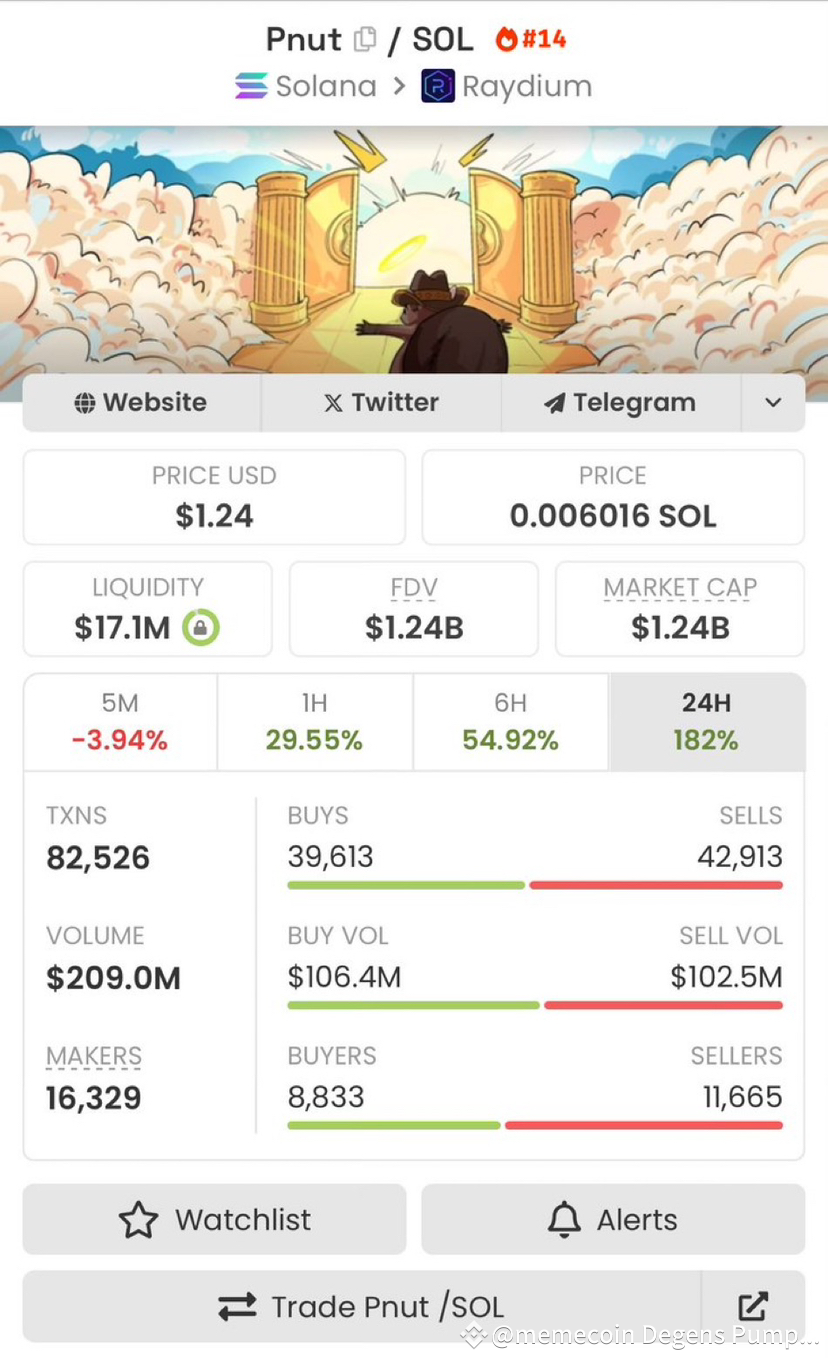The image size is (828, 1358).
Task: Copy the Pnut token address
Action: pyautogui.click(x=364, y=38)
